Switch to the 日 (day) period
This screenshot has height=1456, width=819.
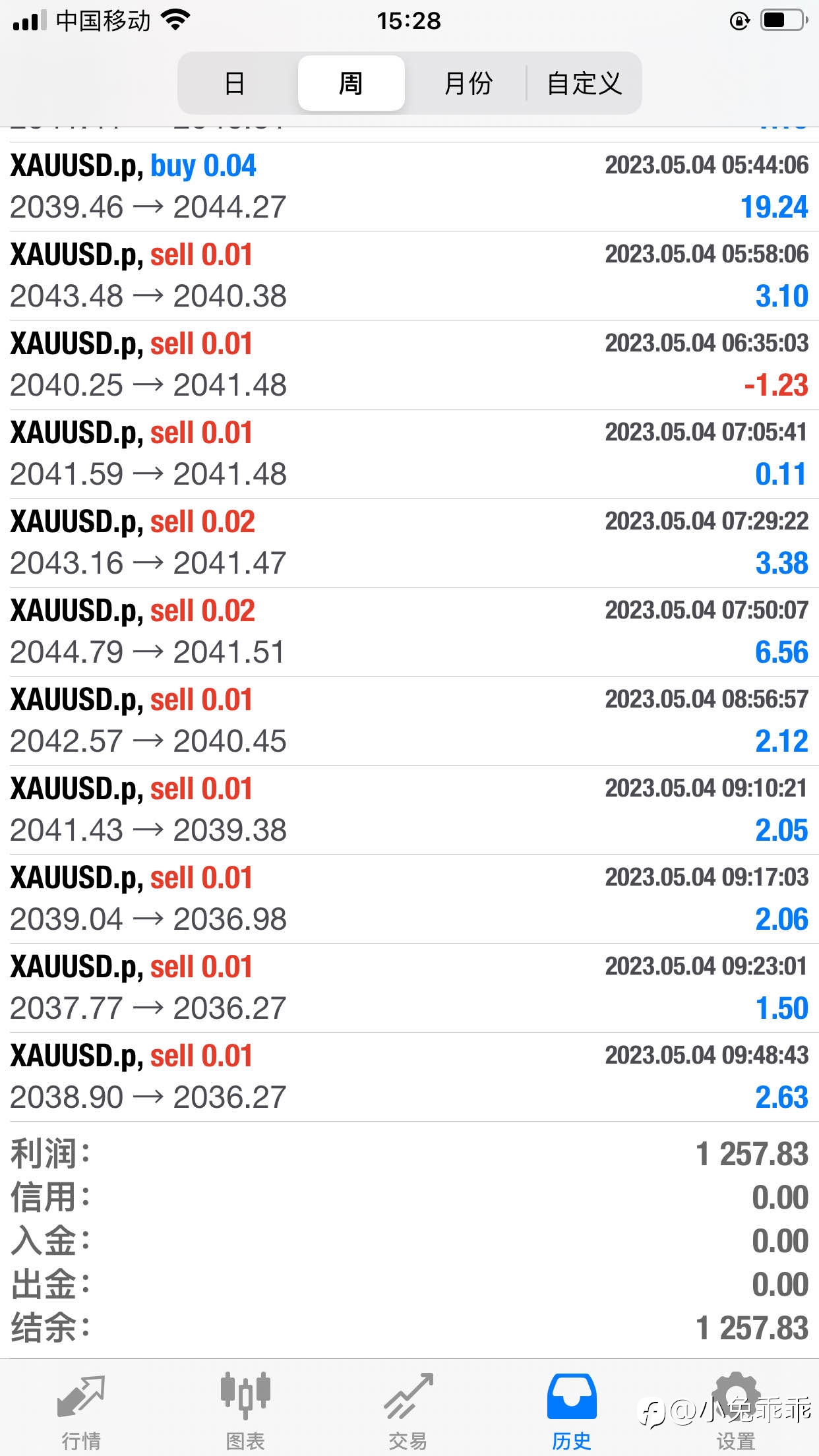coord(235,84)
